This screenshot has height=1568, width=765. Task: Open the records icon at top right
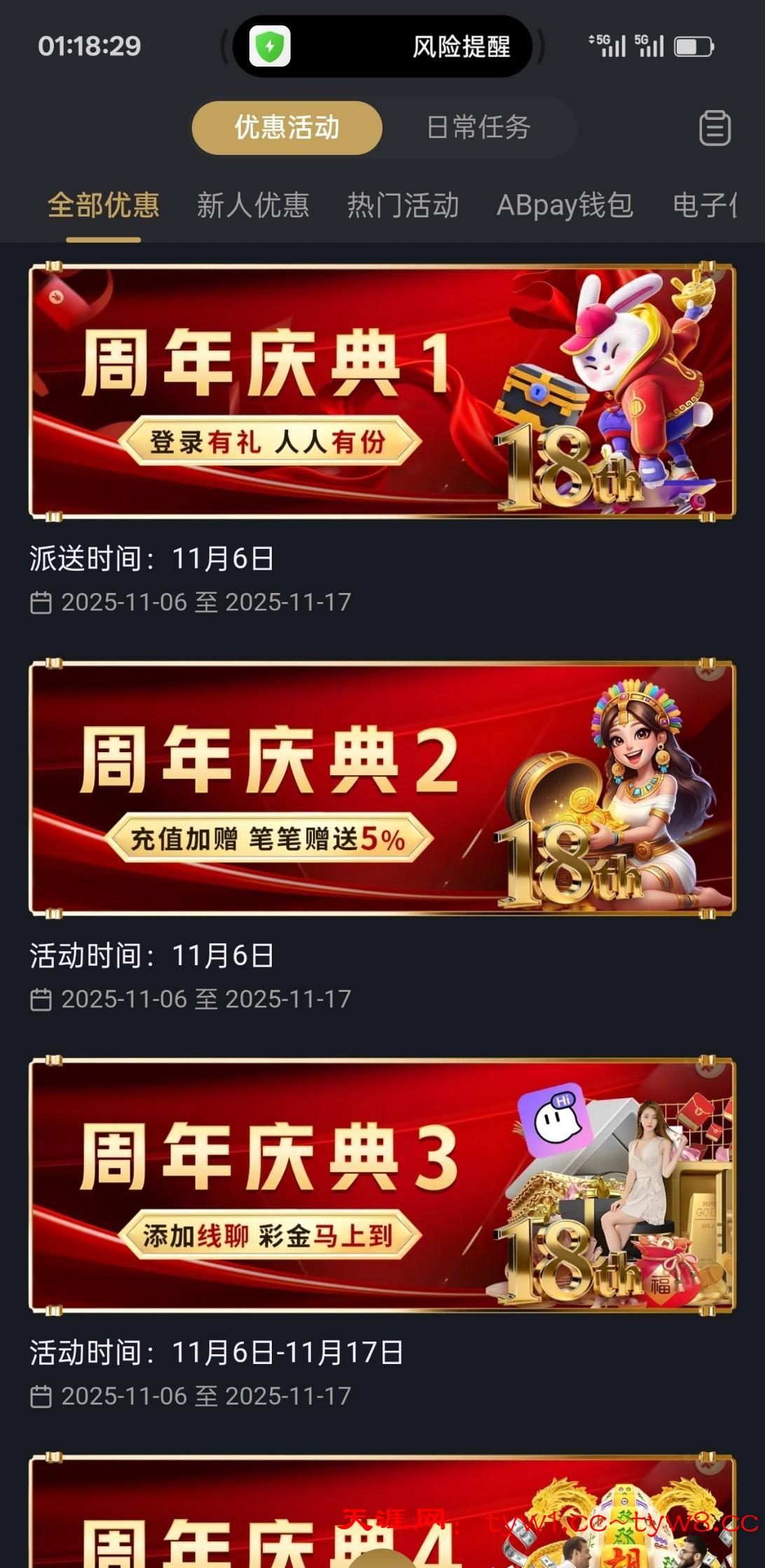(715, 128)
